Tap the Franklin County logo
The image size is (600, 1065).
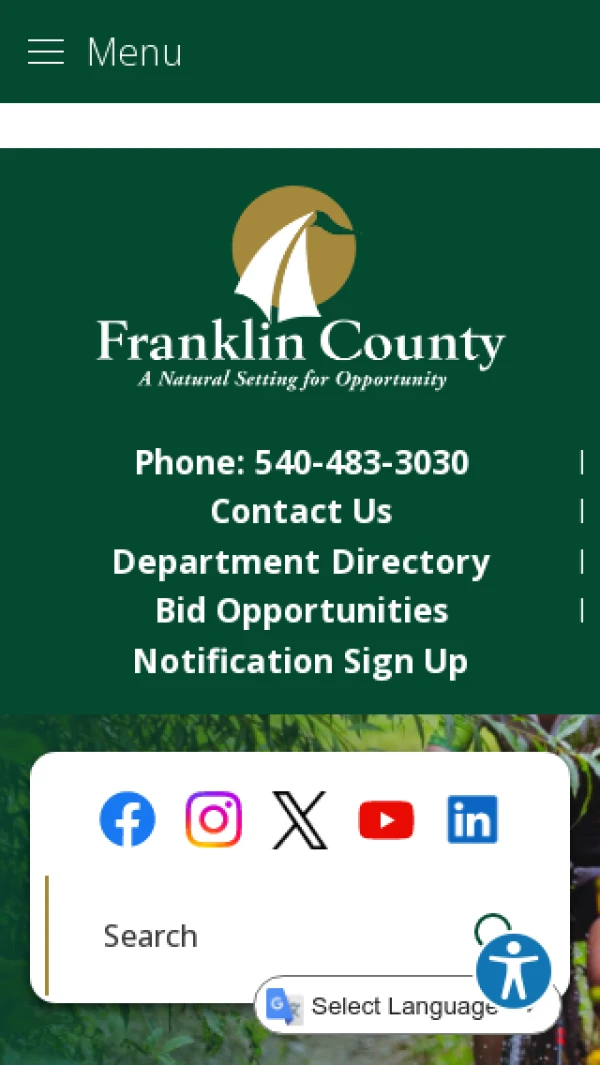point(300,288)
